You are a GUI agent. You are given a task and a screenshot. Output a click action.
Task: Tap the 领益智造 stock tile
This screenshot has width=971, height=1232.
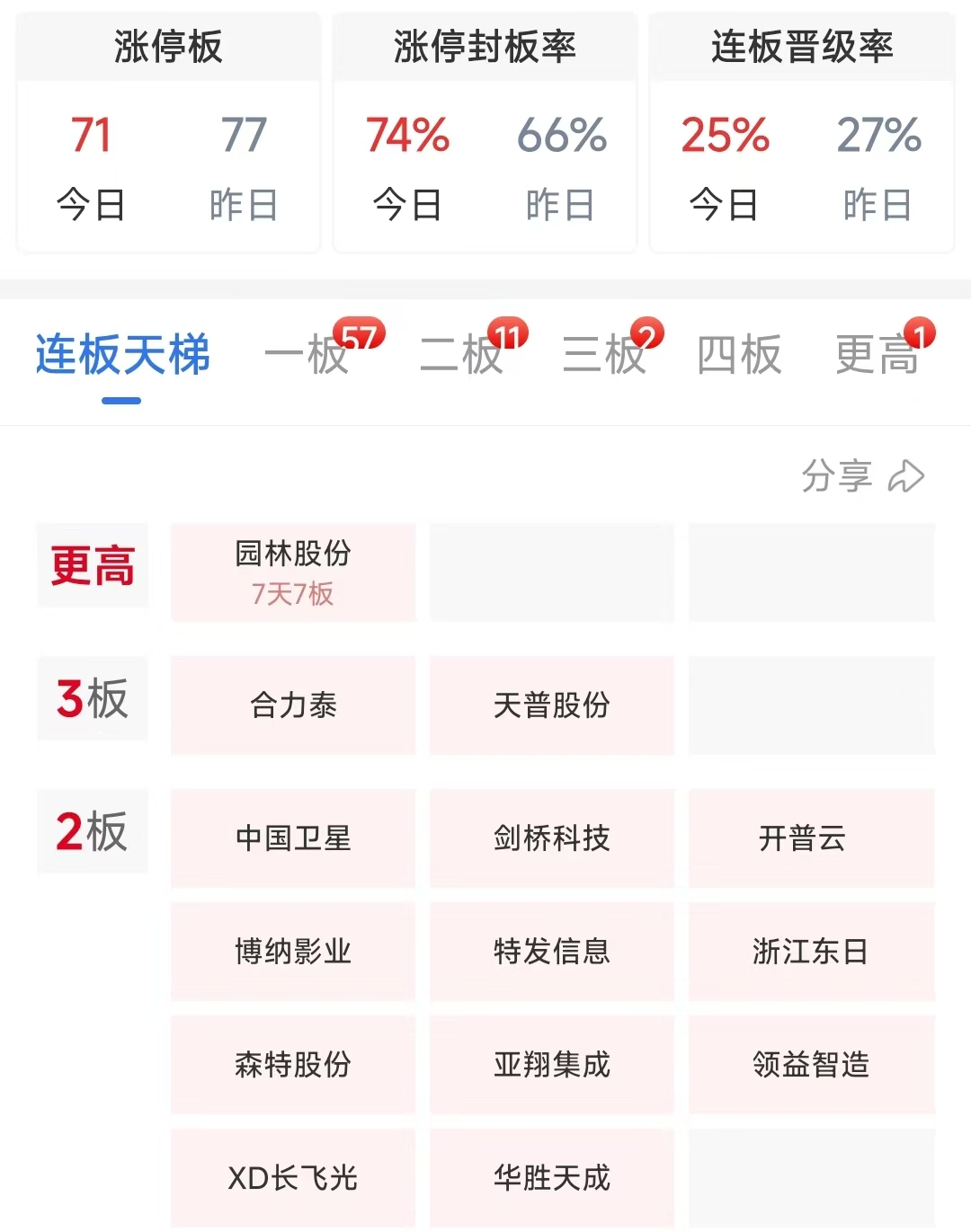811,1065
